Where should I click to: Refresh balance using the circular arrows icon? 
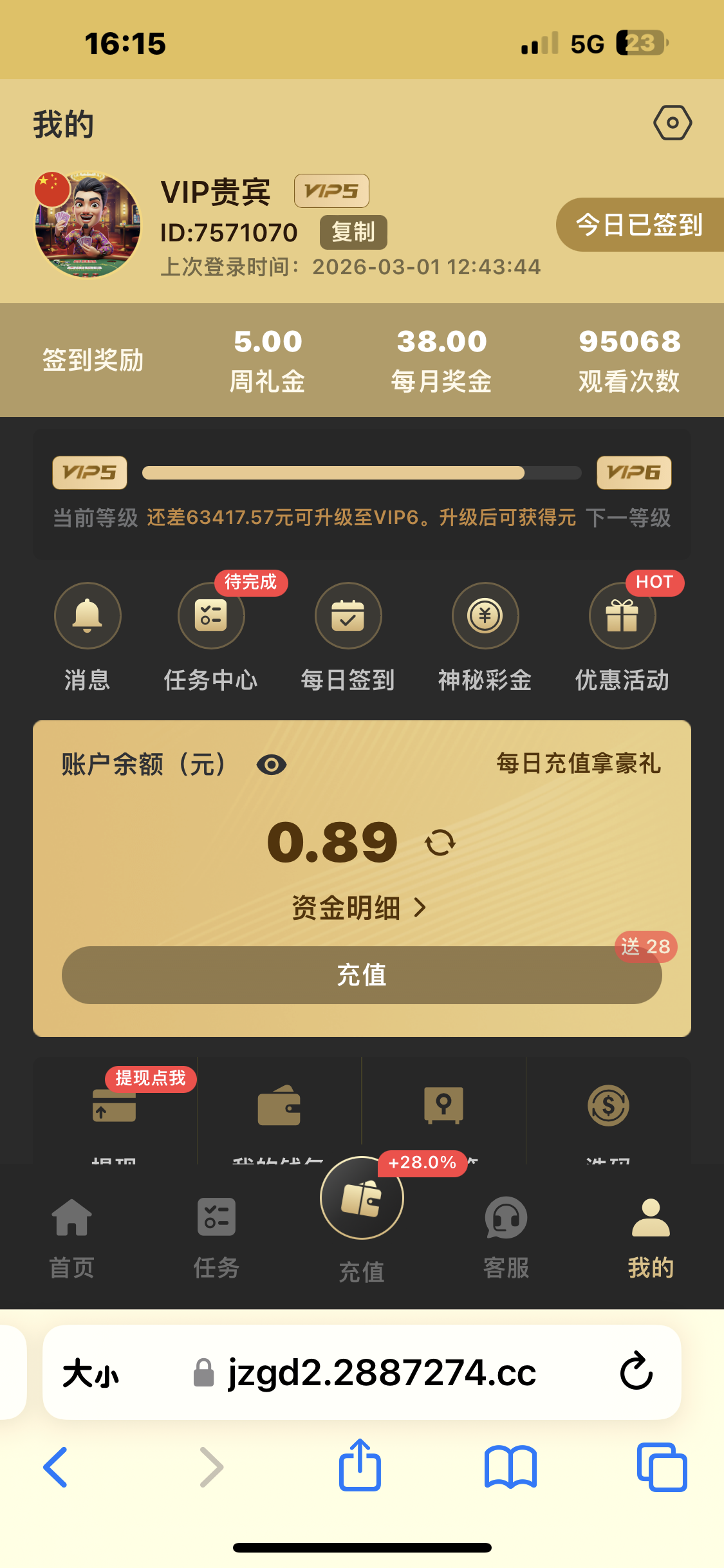(x=440, y=841)
